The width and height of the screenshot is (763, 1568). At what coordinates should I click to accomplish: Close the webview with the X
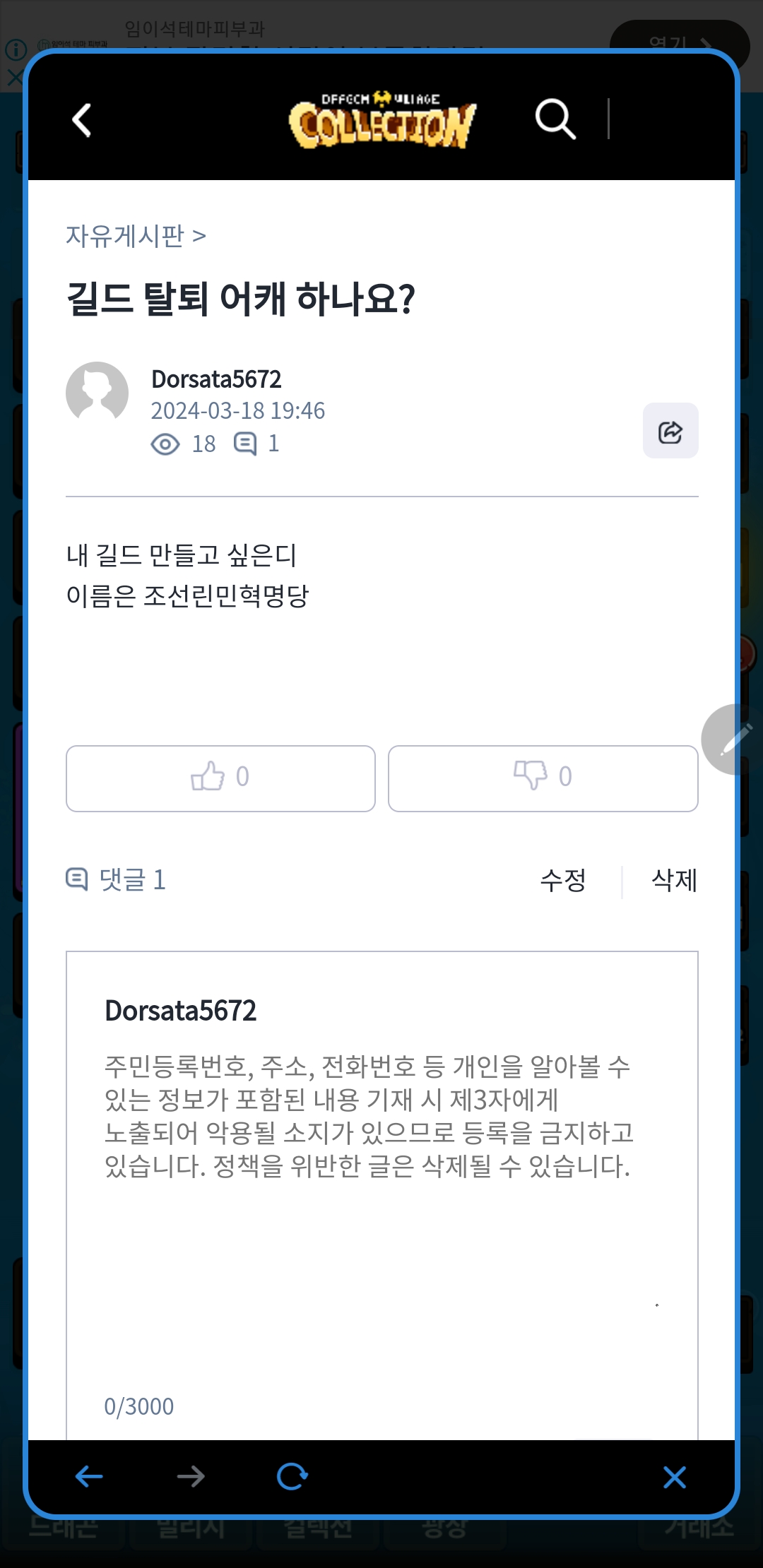click(675, 1477)
